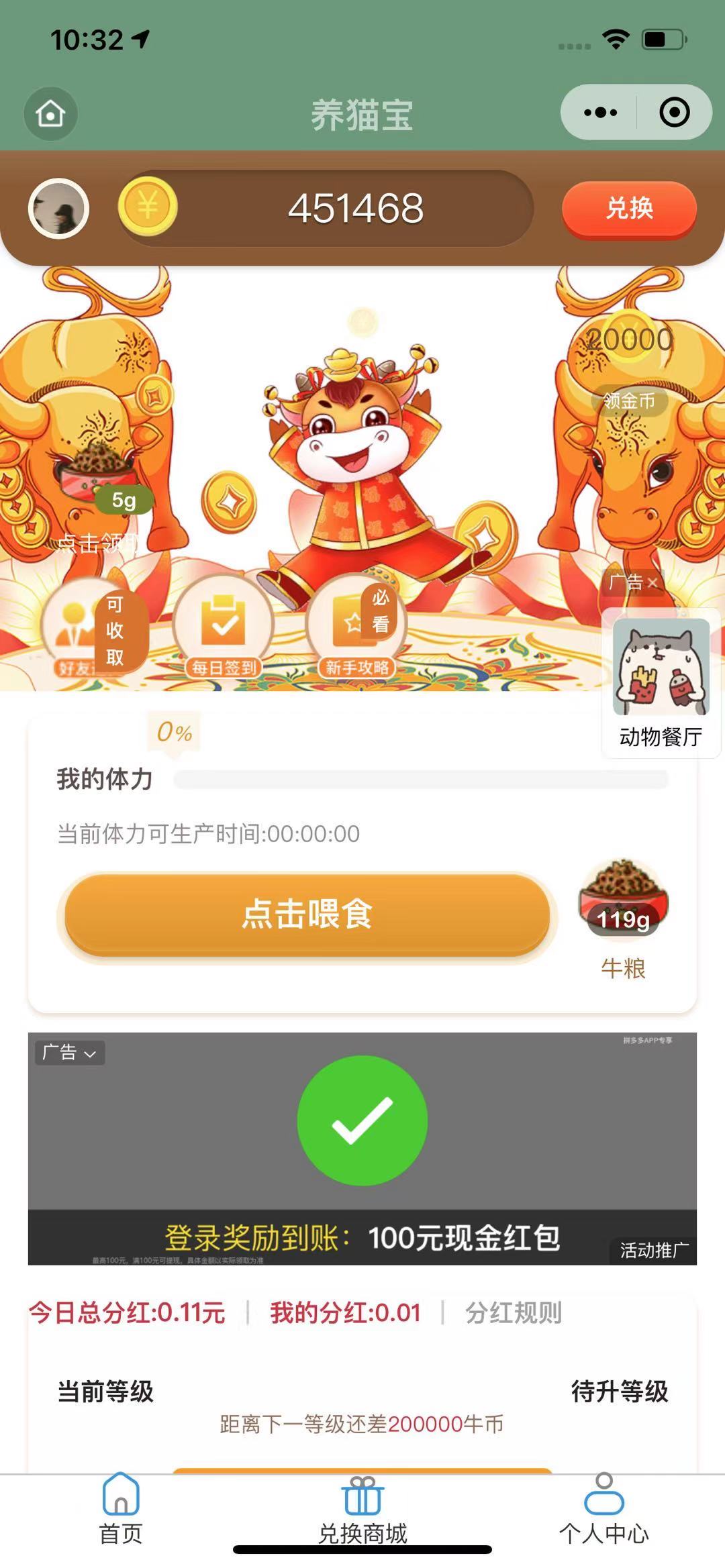Close the mini program with the circle button
The image size is (725, 1568).
point(674,112)
